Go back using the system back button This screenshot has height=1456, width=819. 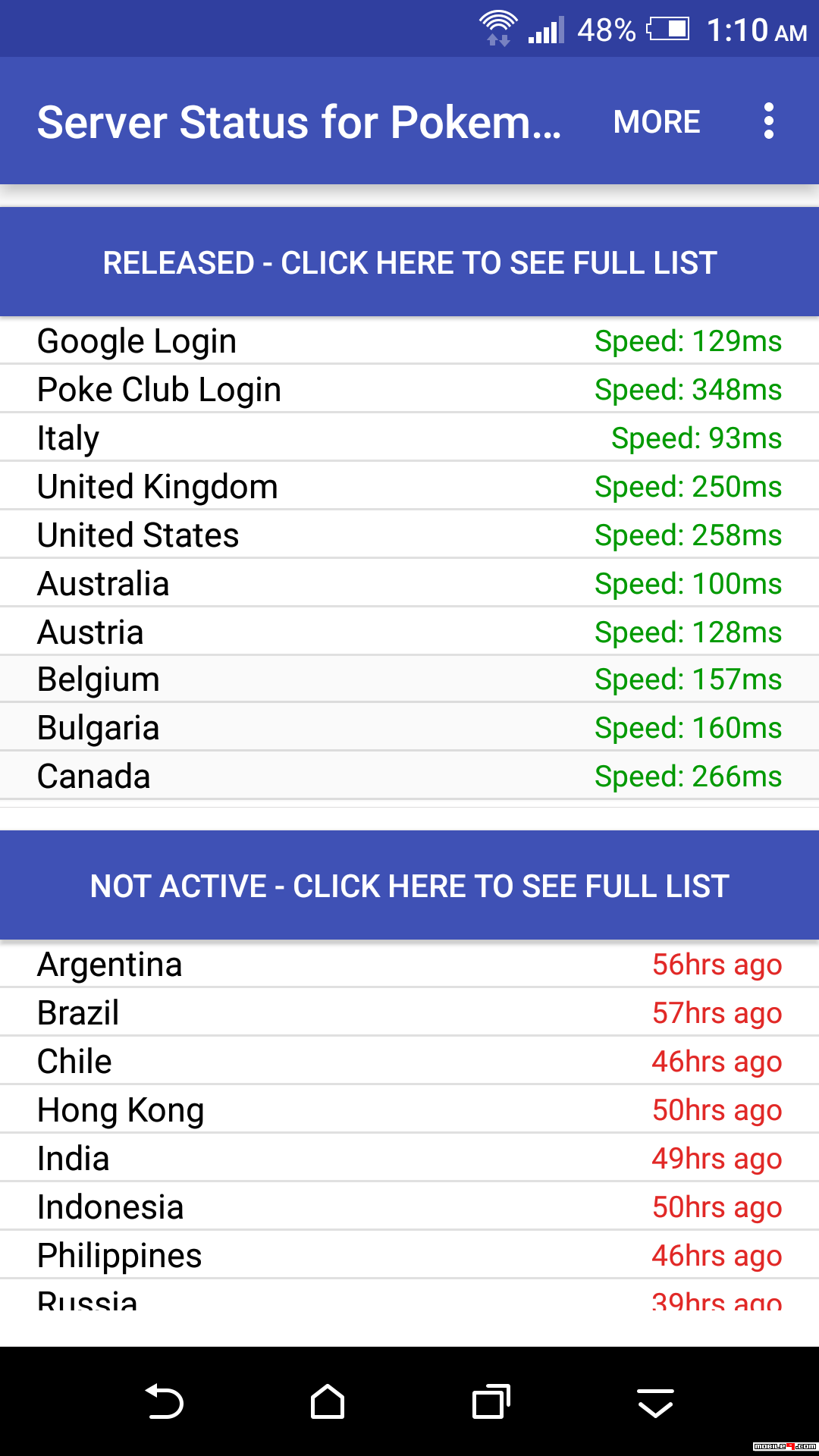click(x=164, y=1401)
